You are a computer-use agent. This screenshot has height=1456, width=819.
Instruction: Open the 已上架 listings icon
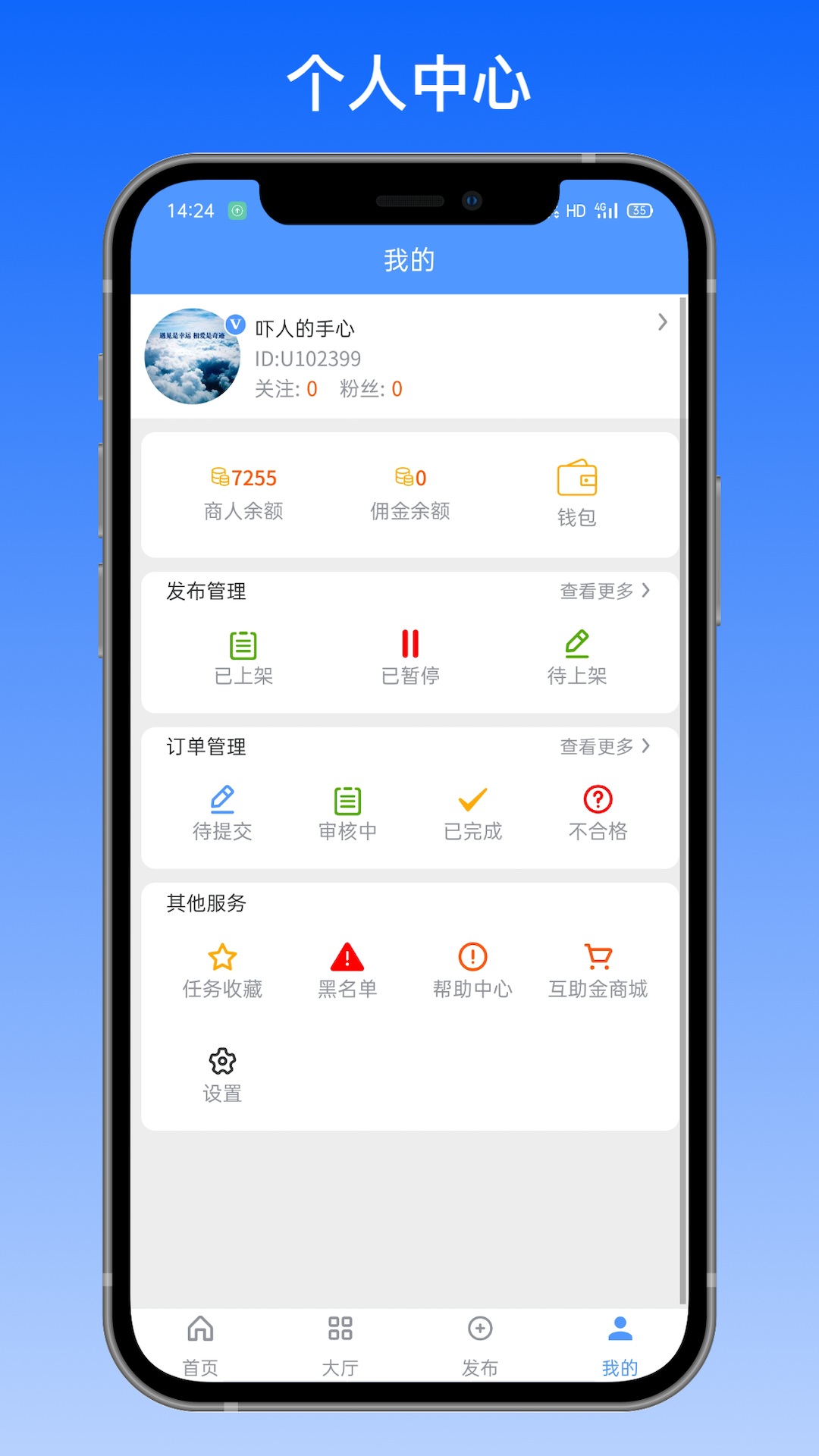point(243,645)
